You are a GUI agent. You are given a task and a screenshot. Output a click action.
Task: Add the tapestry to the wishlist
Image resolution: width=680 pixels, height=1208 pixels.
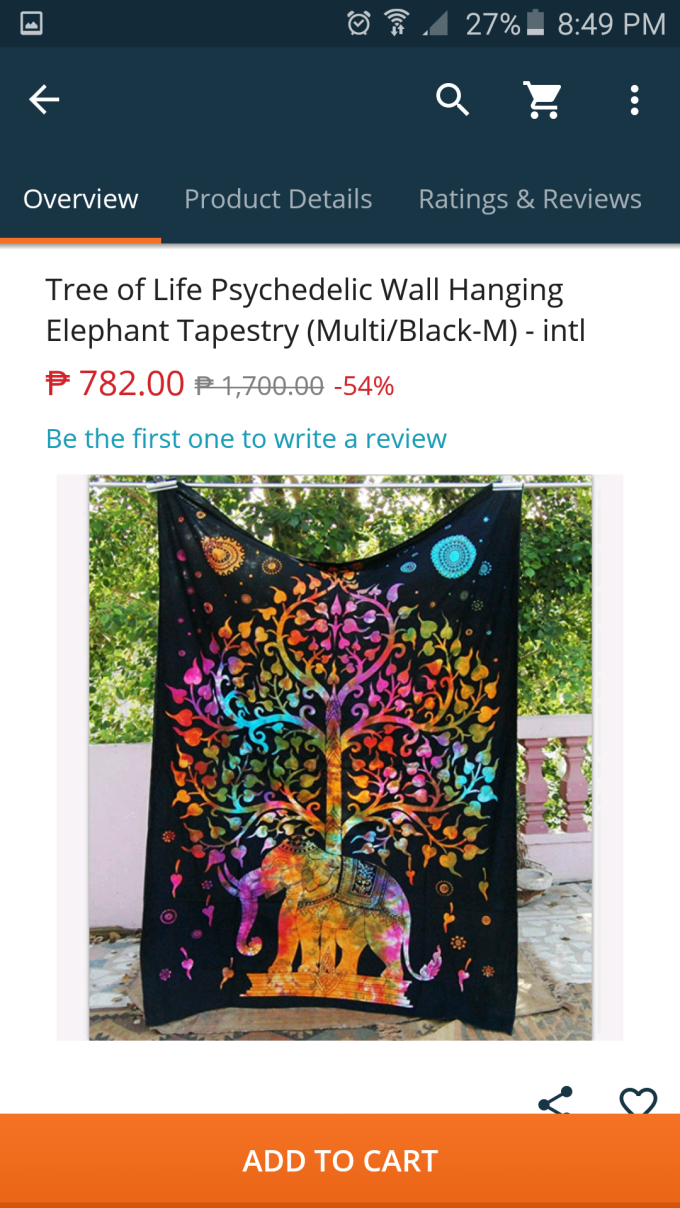click(638, 1100)
